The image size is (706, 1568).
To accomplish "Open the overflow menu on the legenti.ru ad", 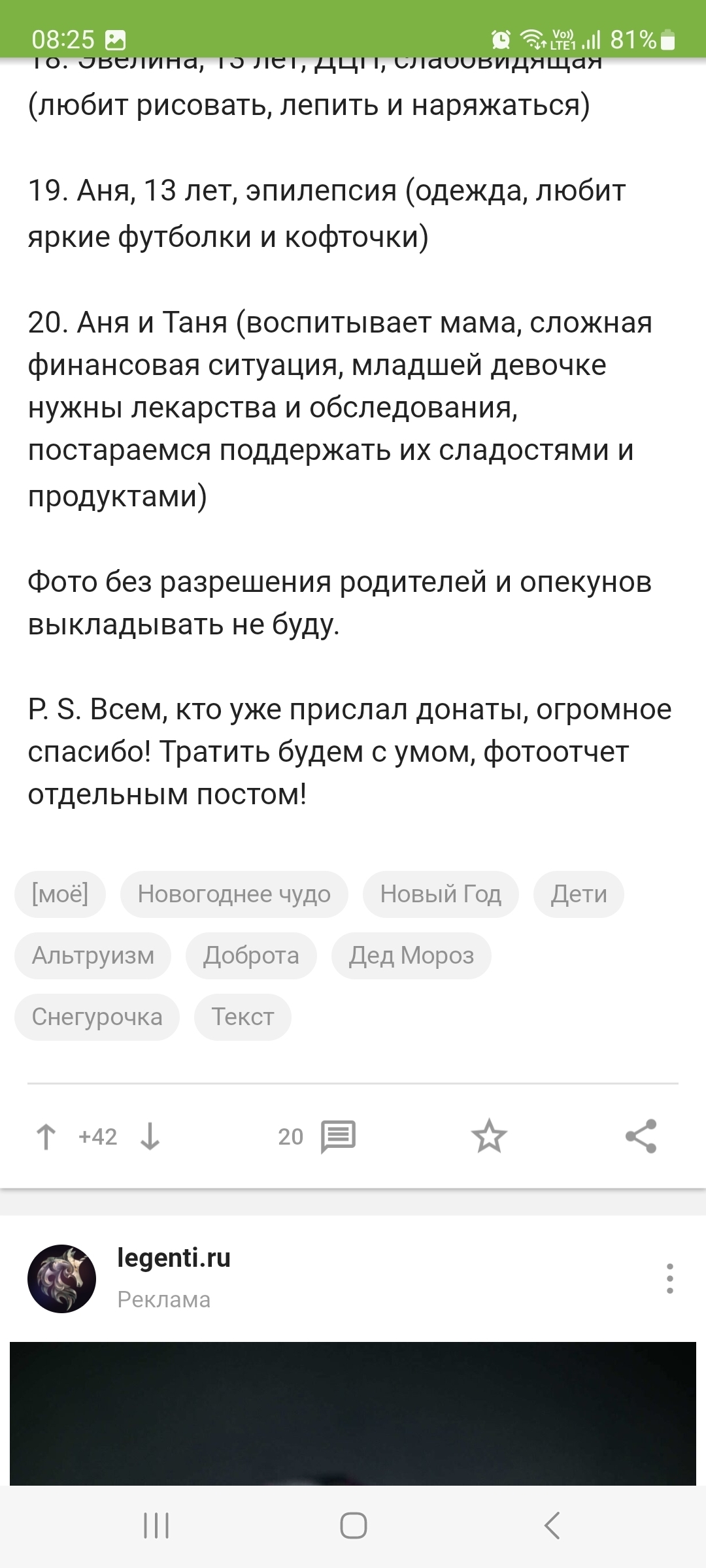I will (669, 1279).
